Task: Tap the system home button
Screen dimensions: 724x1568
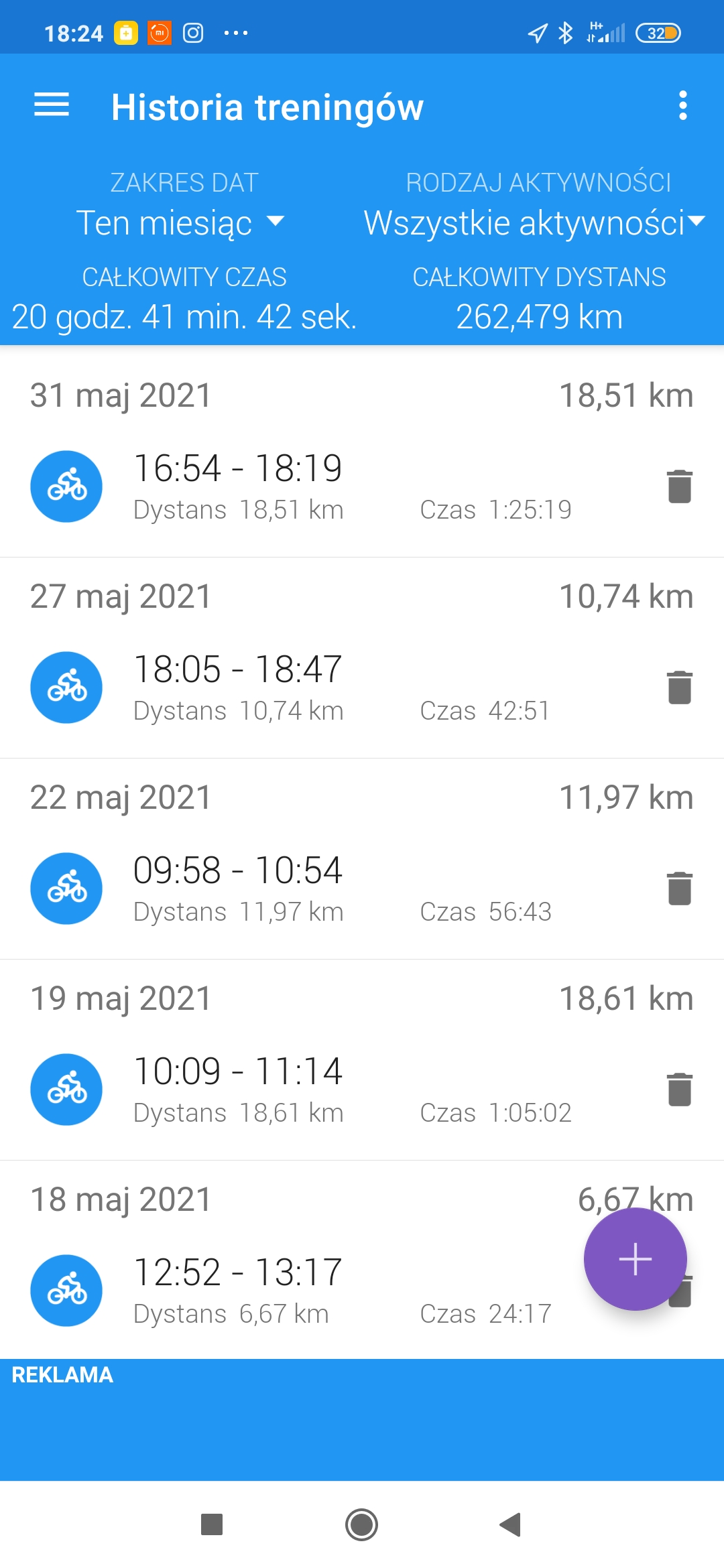Action: coord(362,1524)
